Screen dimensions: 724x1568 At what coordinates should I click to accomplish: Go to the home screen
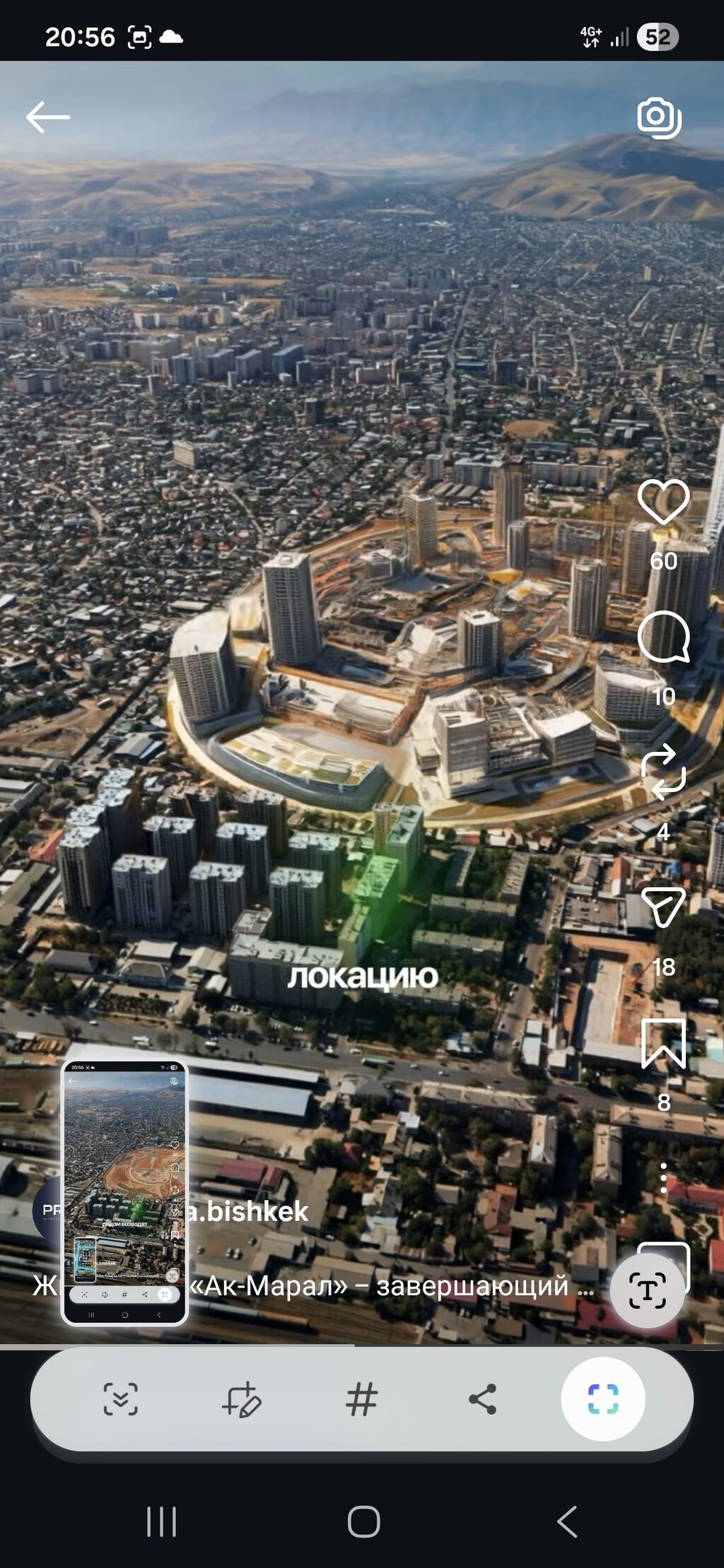(x=363, y=1521)
